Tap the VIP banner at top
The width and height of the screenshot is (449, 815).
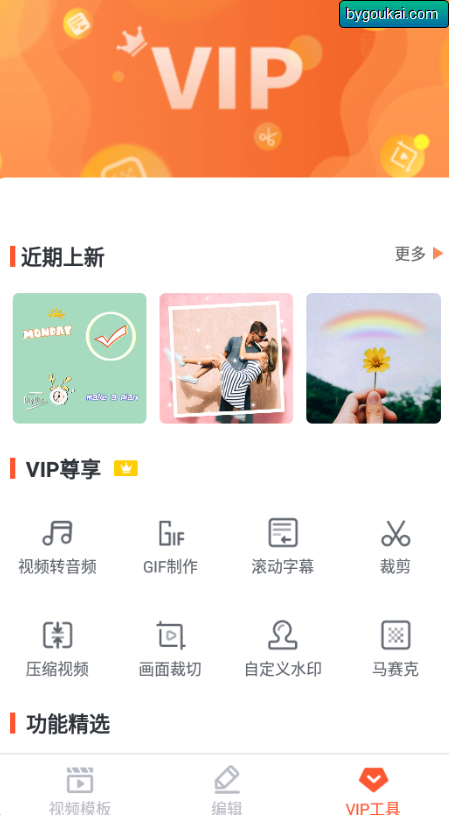coord(224,88)
